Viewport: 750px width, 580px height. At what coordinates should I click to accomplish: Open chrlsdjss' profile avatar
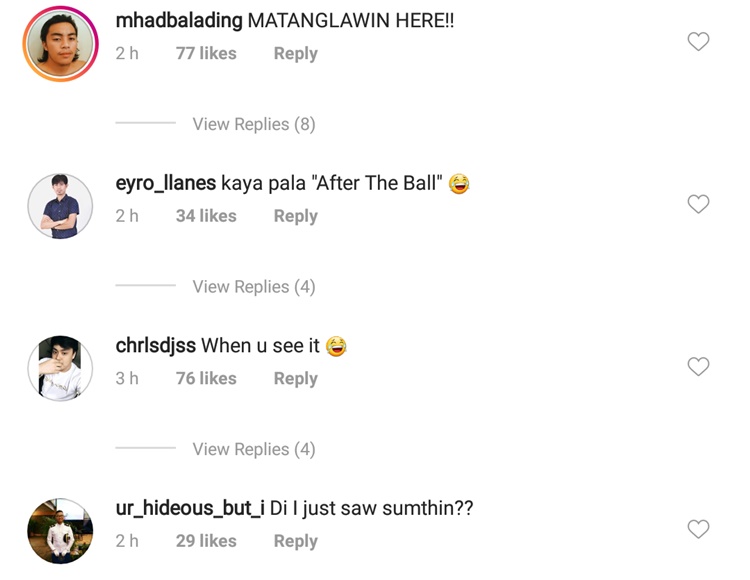[x=59, y=368]
